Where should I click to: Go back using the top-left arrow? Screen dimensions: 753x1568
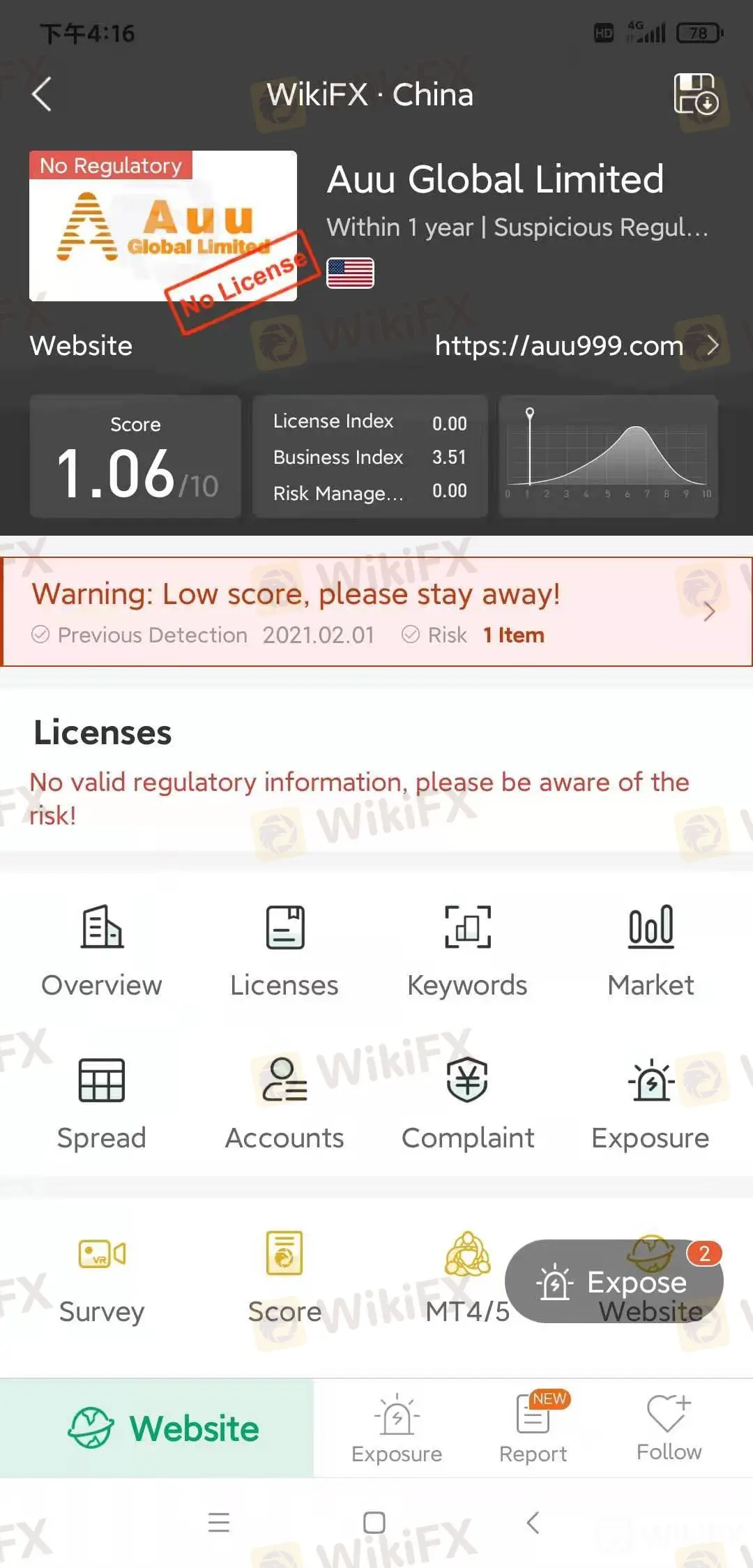(x=42, y=94)
